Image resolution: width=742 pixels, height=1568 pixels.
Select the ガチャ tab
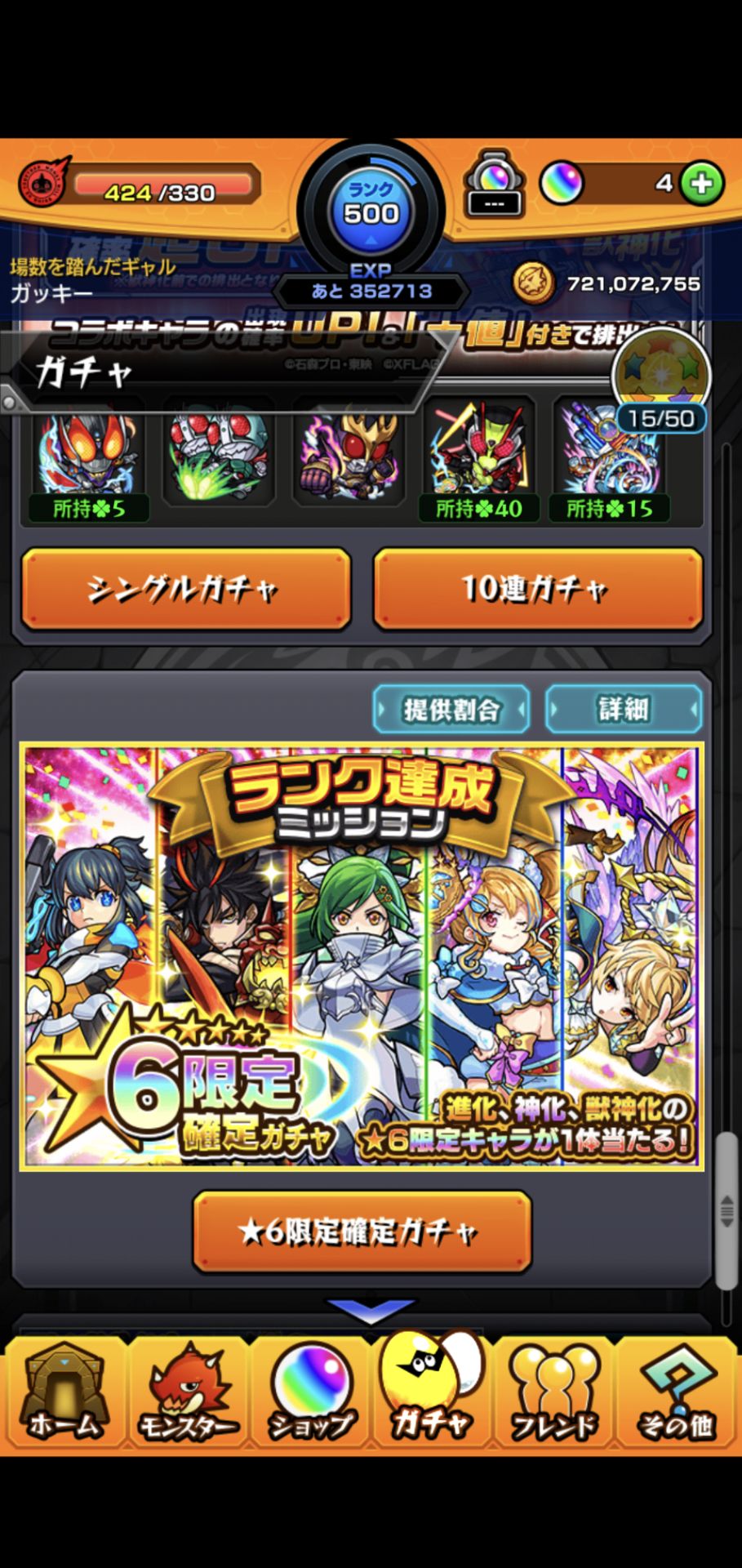click(x=431, y=1392)
